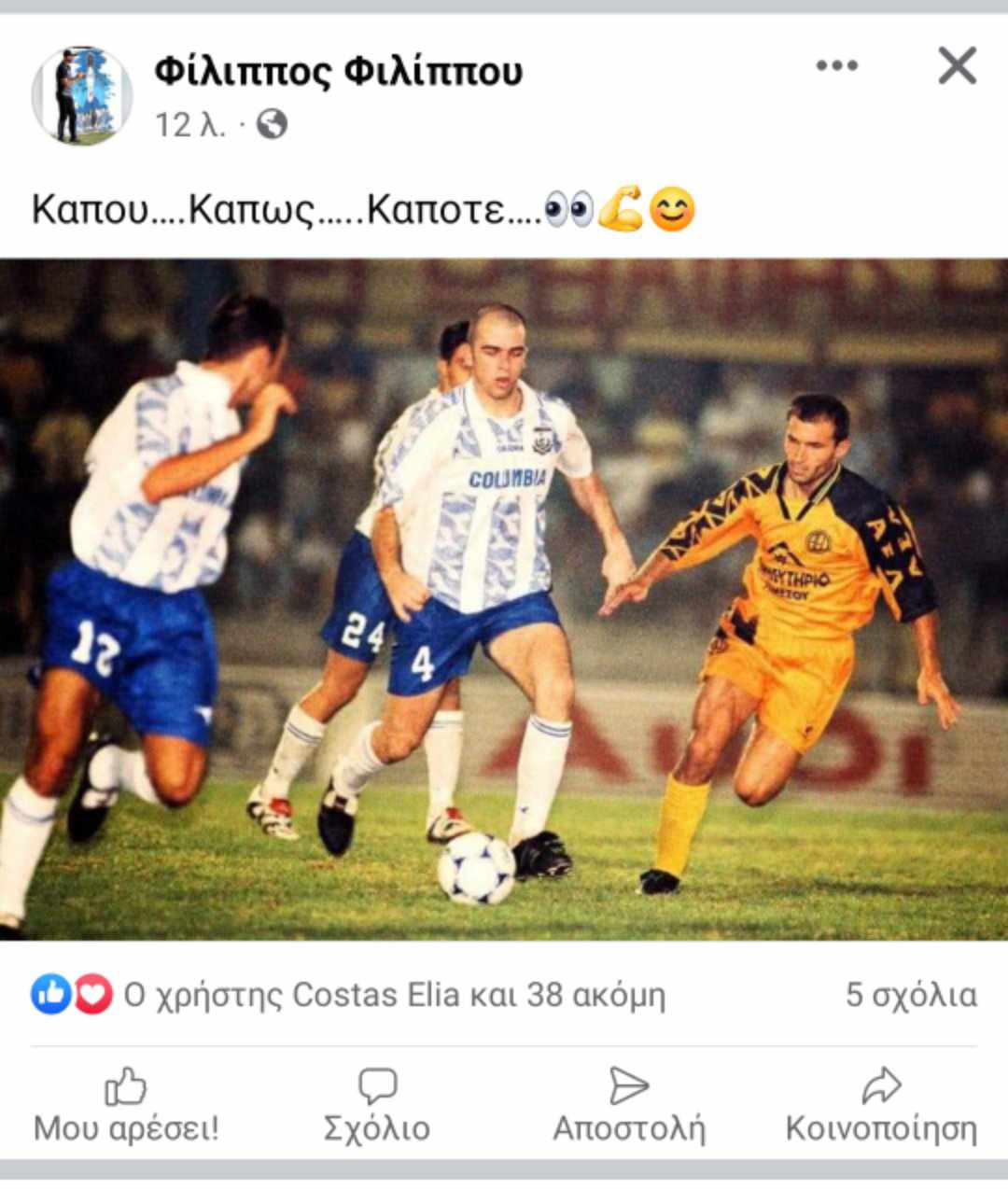Dismiss the post with the X icon

tap(957, 66)
